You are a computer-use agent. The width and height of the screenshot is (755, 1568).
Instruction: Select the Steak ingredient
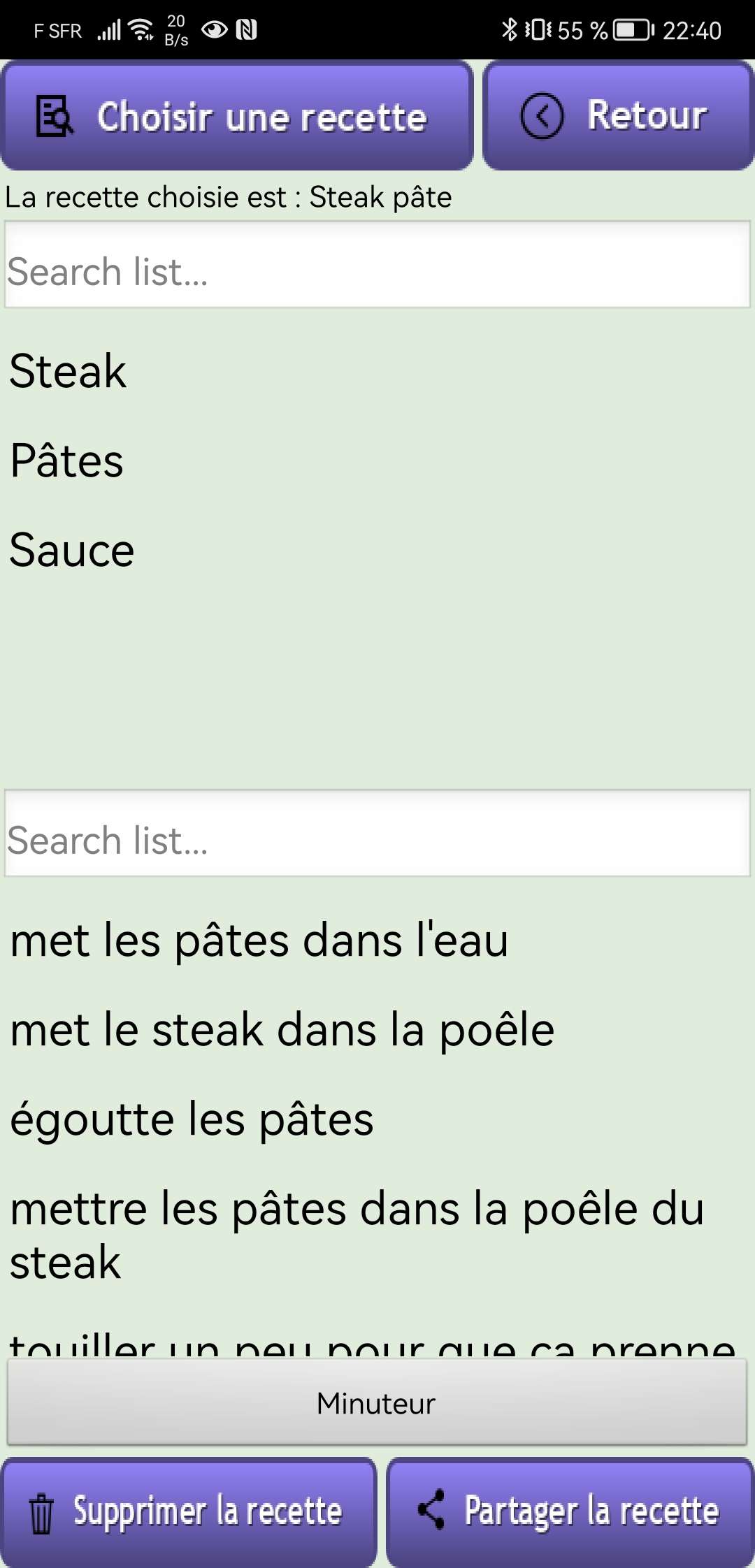[x=377, y=371]
